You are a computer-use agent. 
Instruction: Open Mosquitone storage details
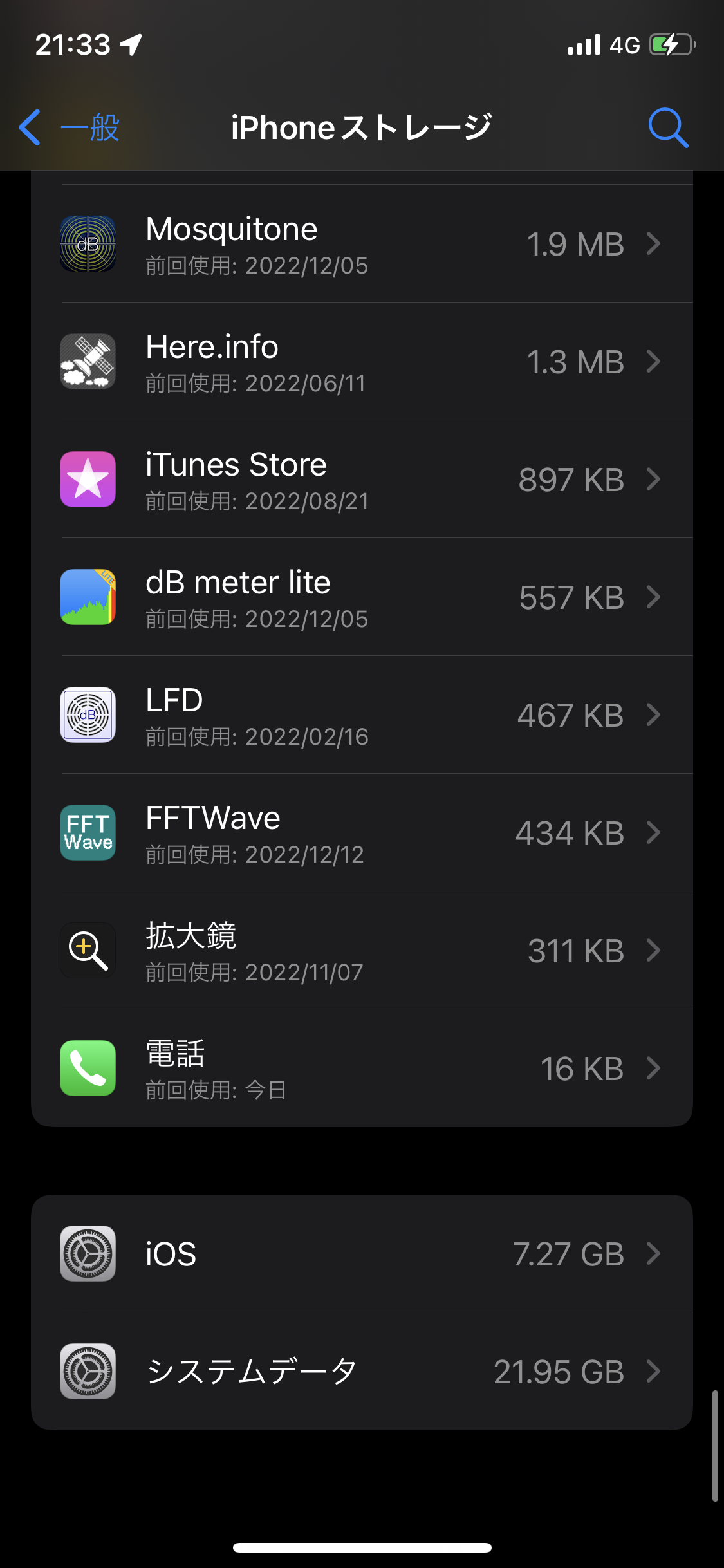pos(362,244)
